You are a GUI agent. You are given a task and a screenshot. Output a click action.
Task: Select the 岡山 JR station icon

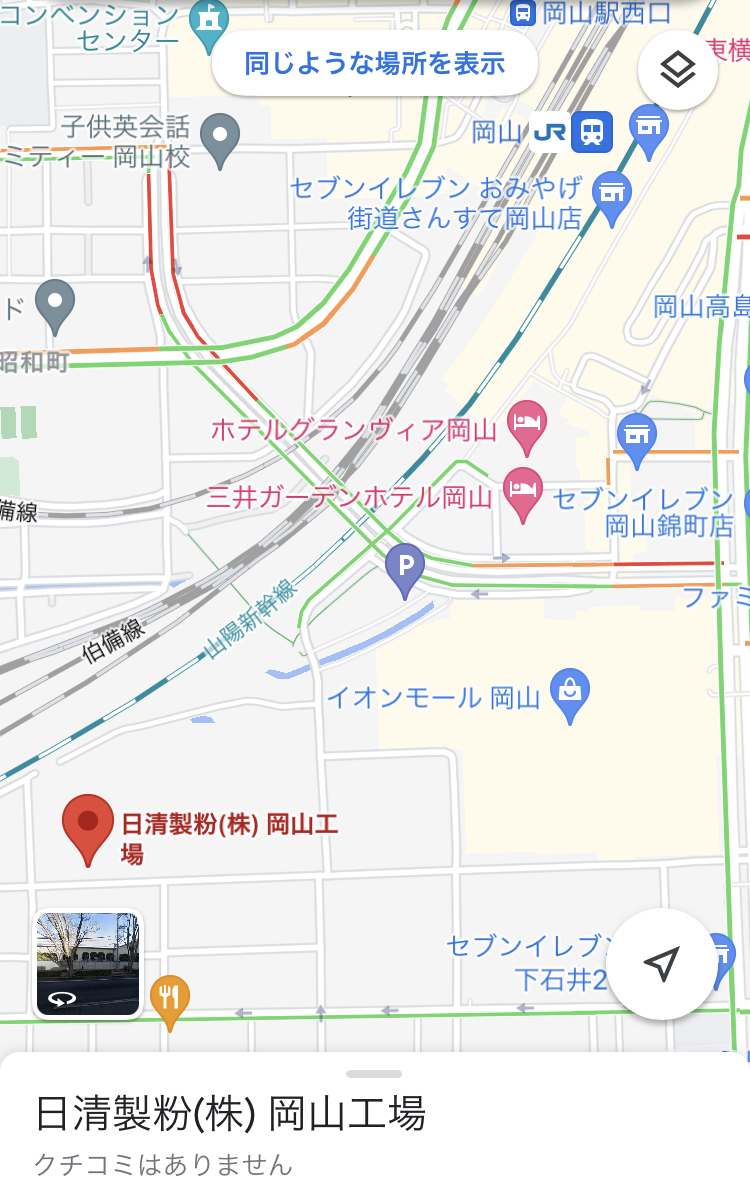click(592, 132)
